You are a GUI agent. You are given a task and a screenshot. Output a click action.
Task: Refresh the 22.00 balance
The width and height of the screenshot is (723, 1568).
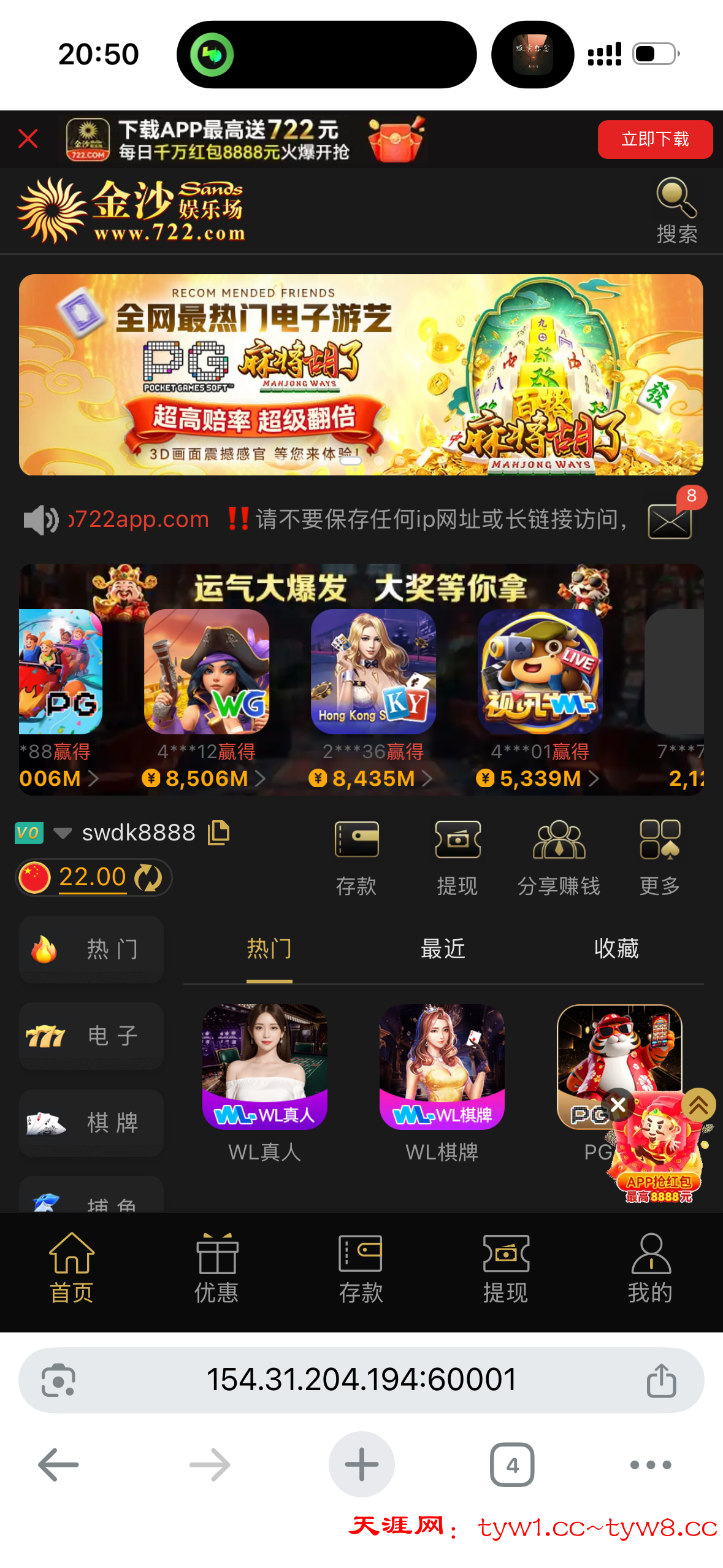[x=148, y=877]
